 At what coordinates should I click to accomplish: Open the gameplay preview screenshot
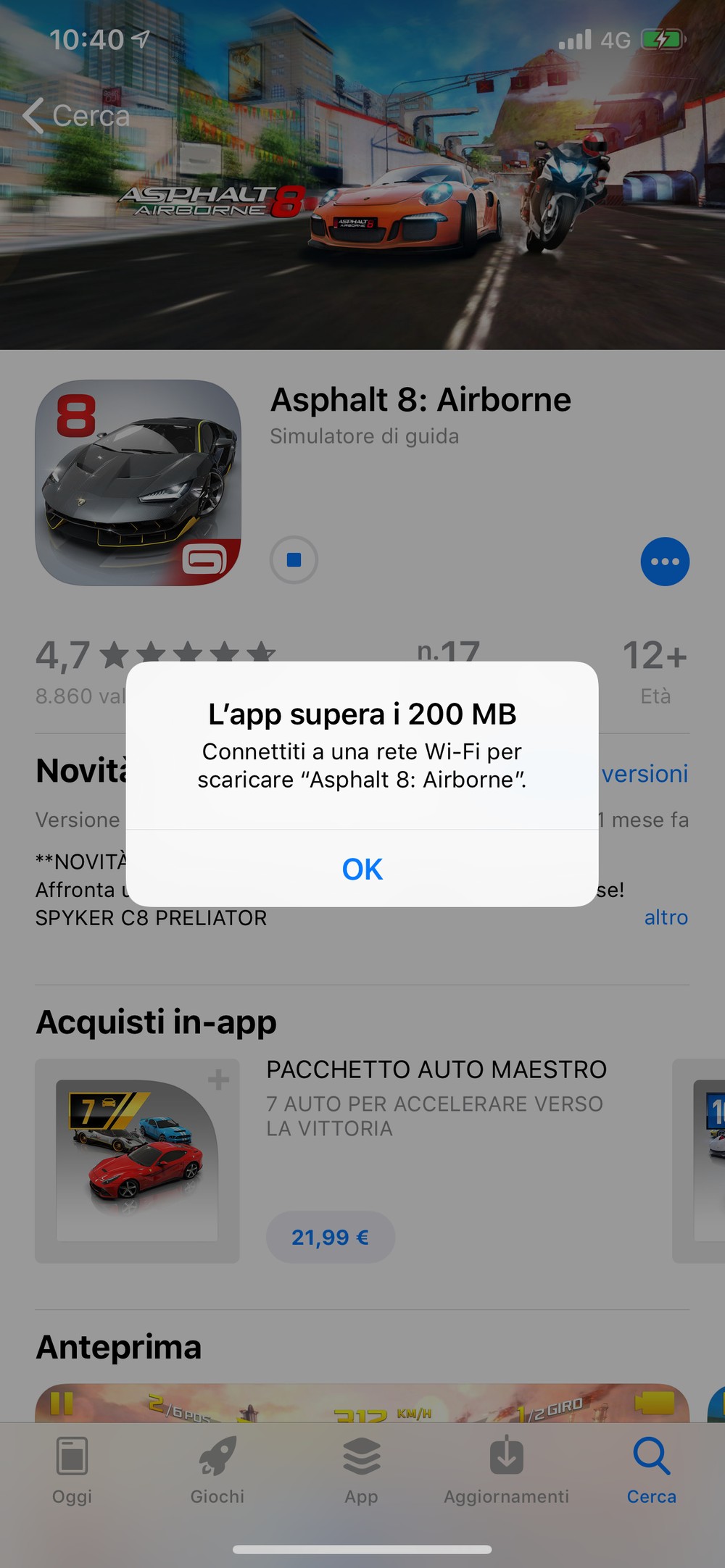point(362,1403)
